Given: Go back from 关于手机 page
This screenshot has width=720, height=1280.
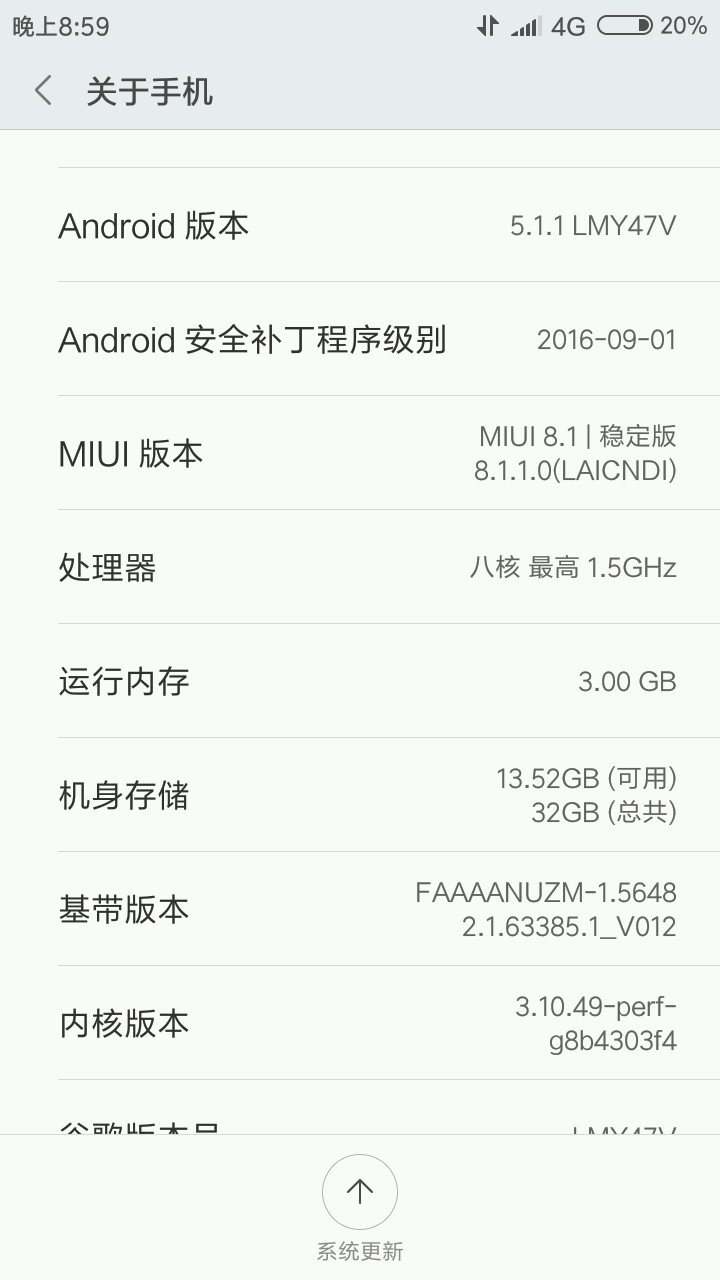Looking at the screenshot, I should (x=43, y=91).
